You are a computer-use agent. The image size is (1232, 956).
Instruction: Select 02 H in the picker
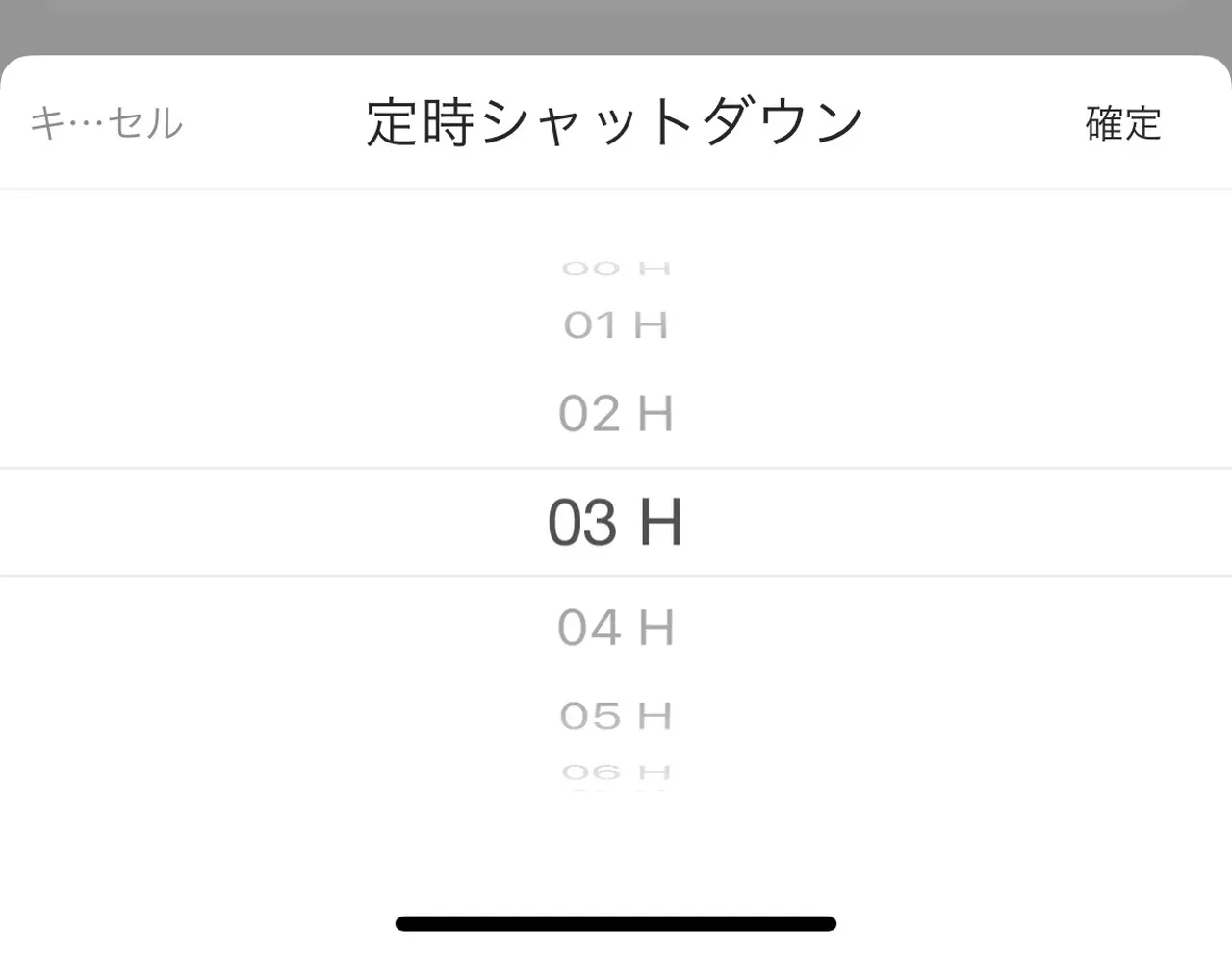(615, 414)
